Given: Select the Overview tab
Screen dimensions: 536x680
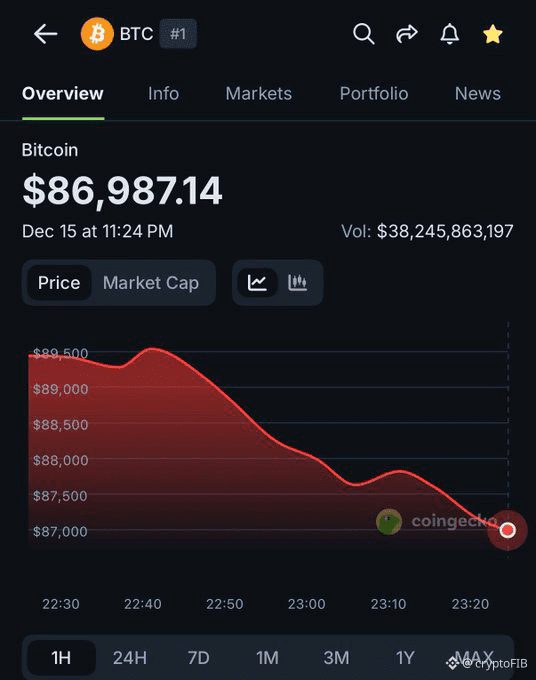Looking at the screenshot, I should [63, 94].
